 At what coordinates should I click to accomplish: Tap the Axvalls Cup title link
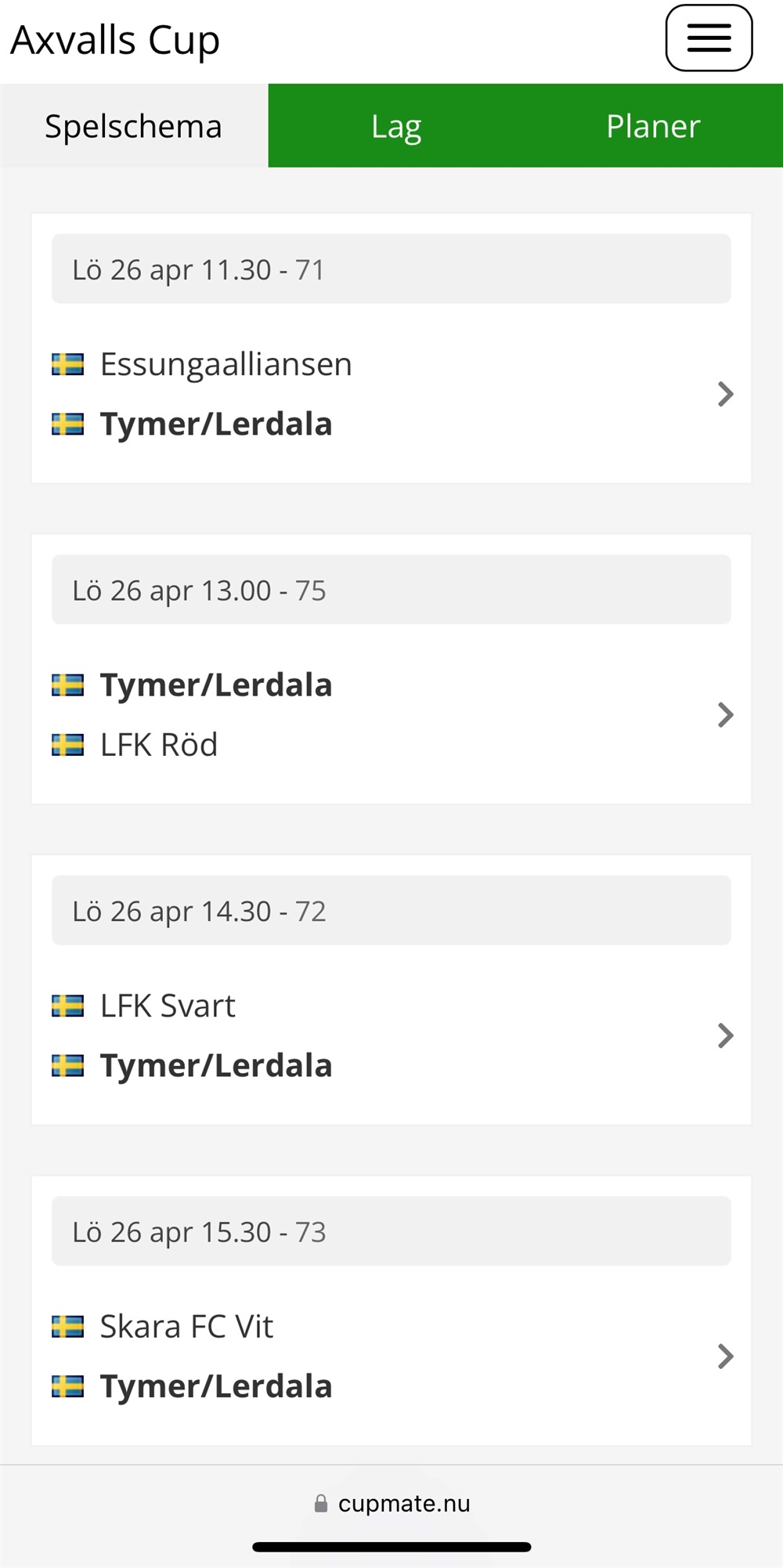pyautogui.click(x=115, y=40)
